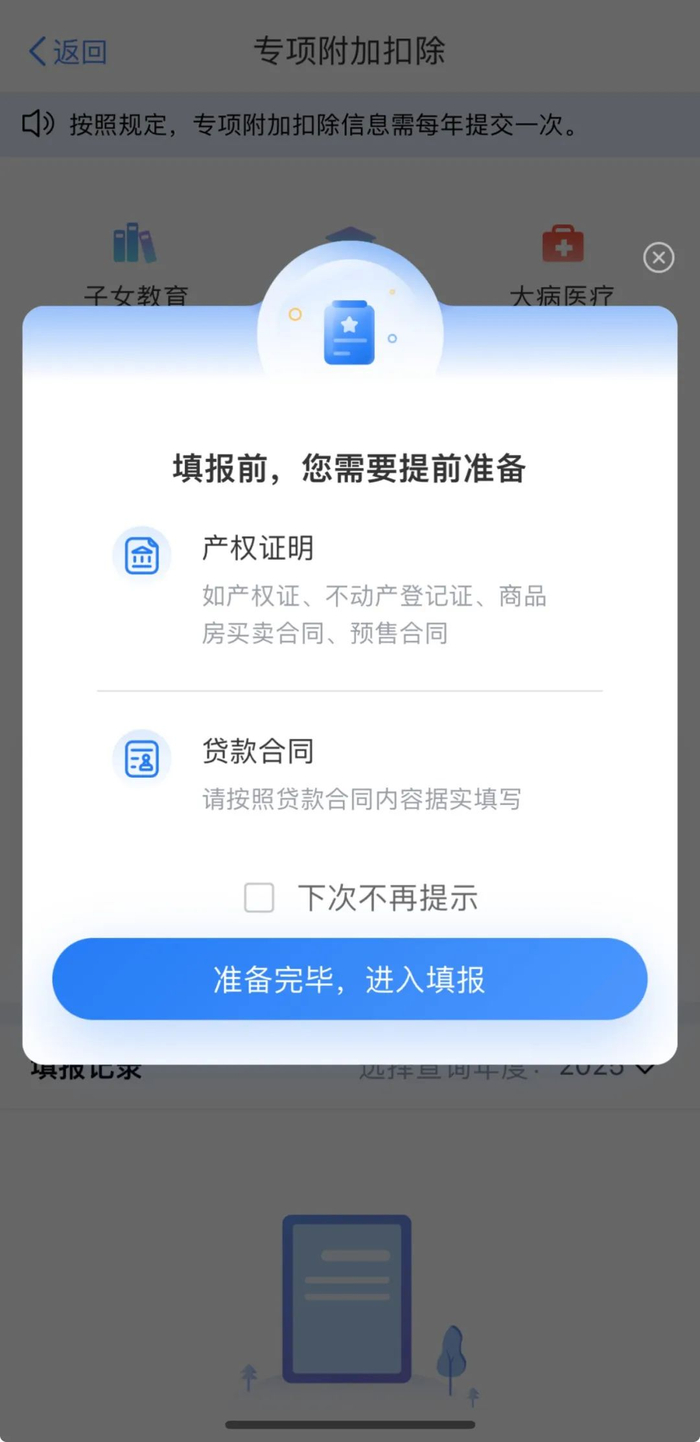Close the preparation reminder dialog
This screenshot has height=1442, width=700.
click(x=658, y=258)
